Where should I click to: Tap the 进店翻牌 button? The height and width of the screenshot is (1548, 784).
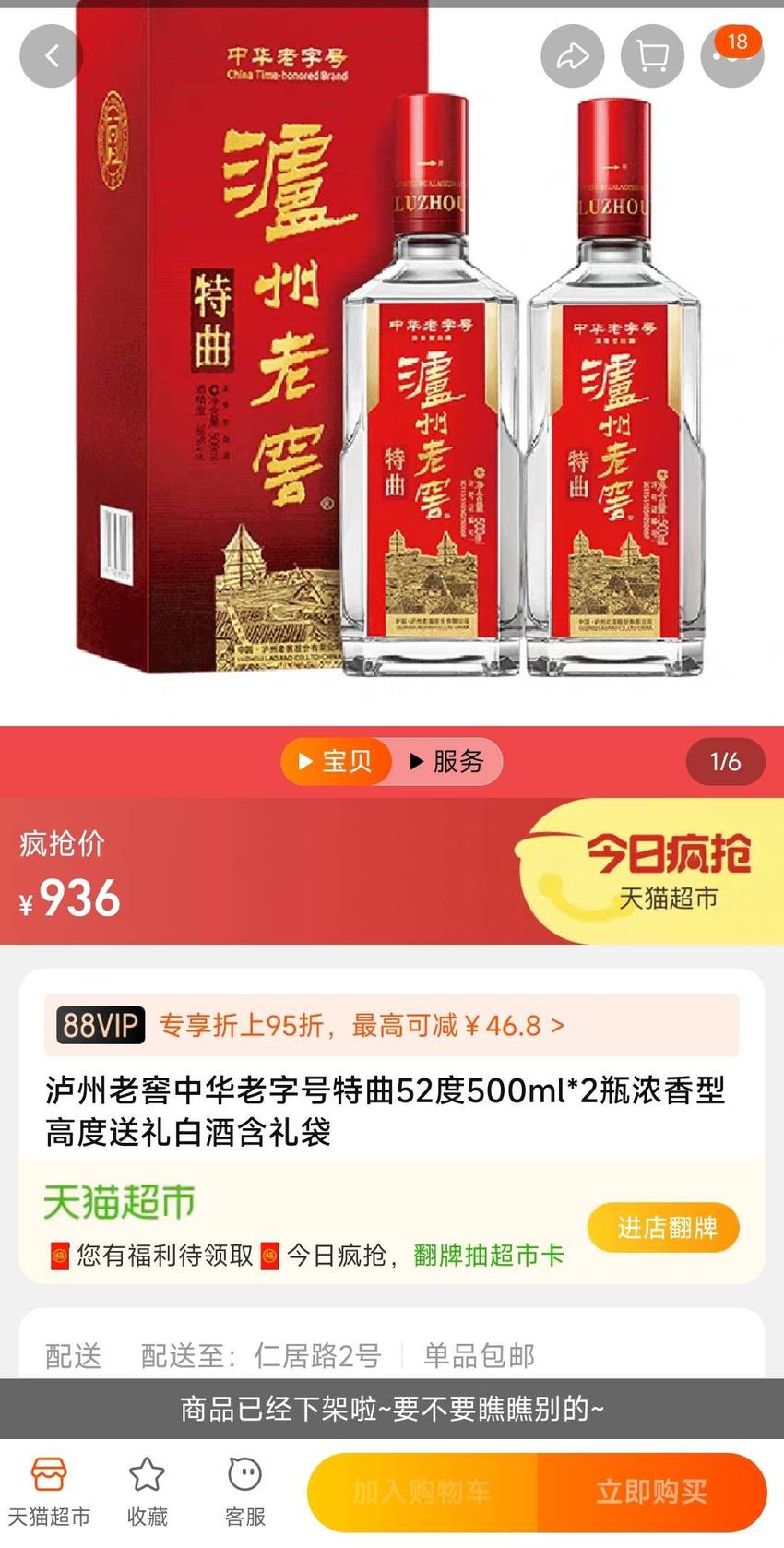click(x=663, y=1227)
